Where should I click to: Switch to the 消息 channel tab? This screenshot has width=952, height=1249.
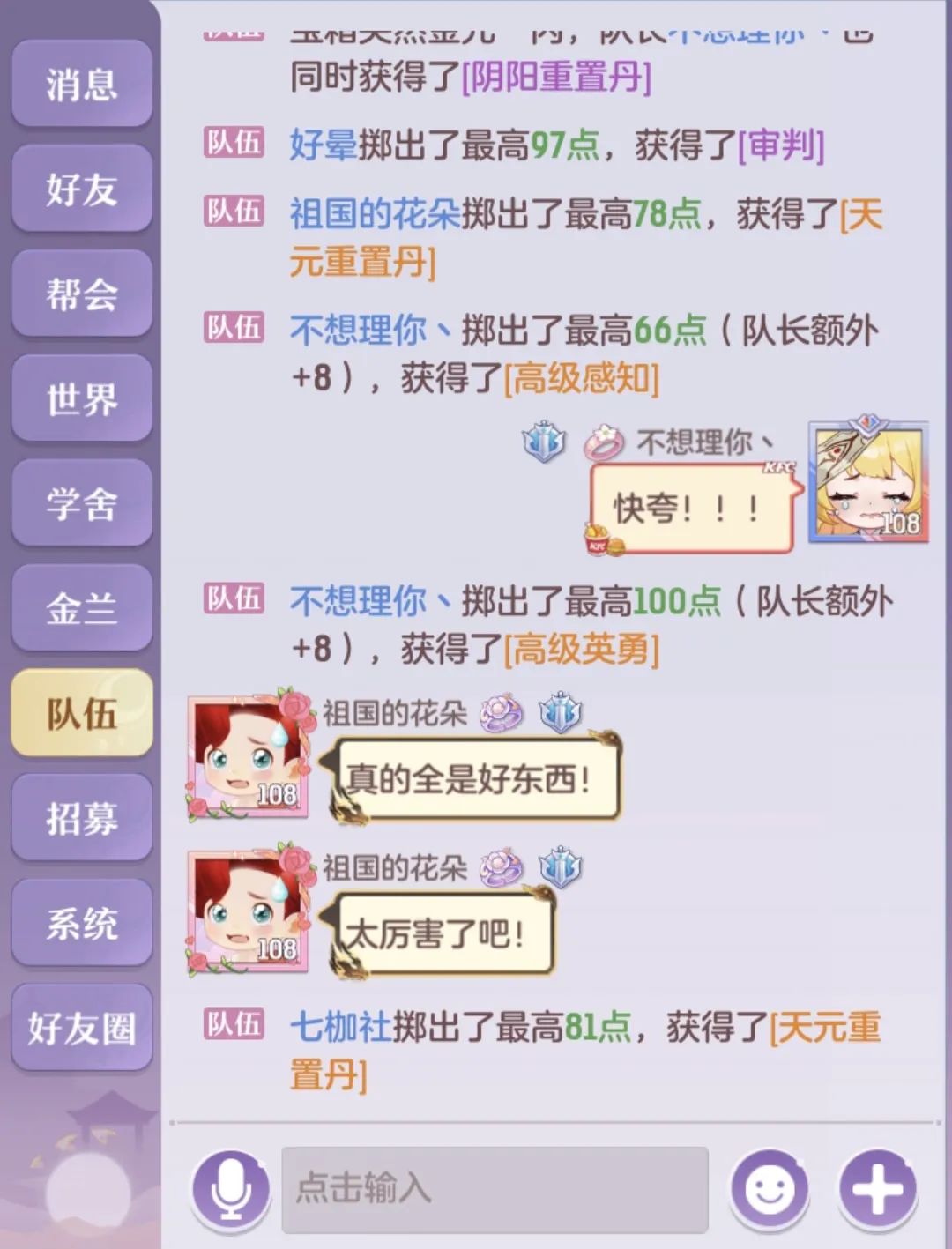[x=81, y=84]
